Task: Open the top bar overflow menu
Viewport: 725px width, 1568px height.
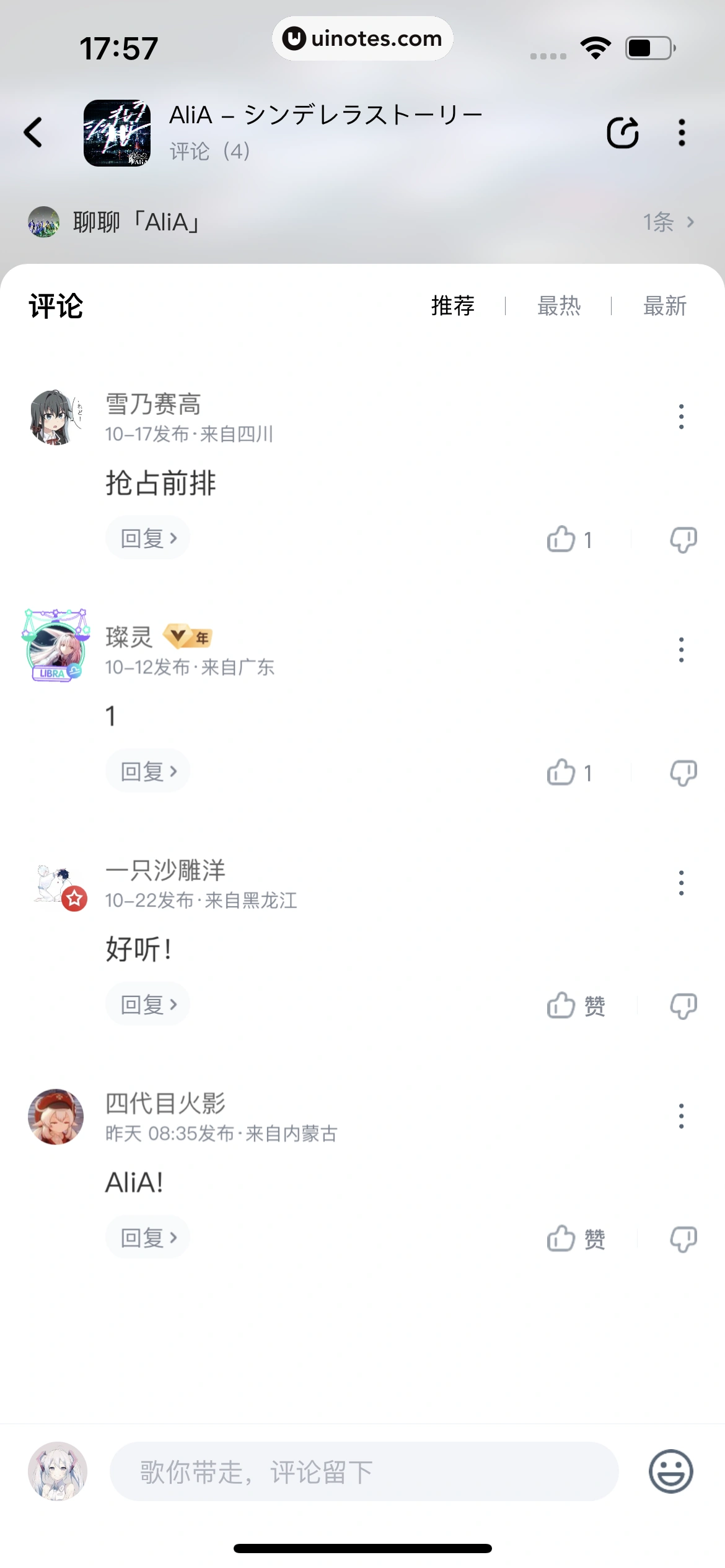Action: pos(682,133)
